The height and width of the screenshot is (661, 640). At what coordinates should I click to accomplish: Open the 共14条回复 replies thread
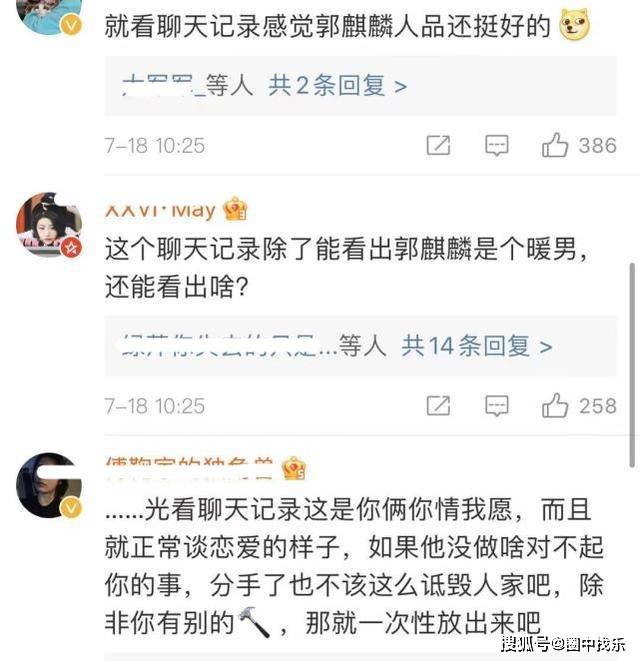476,347
